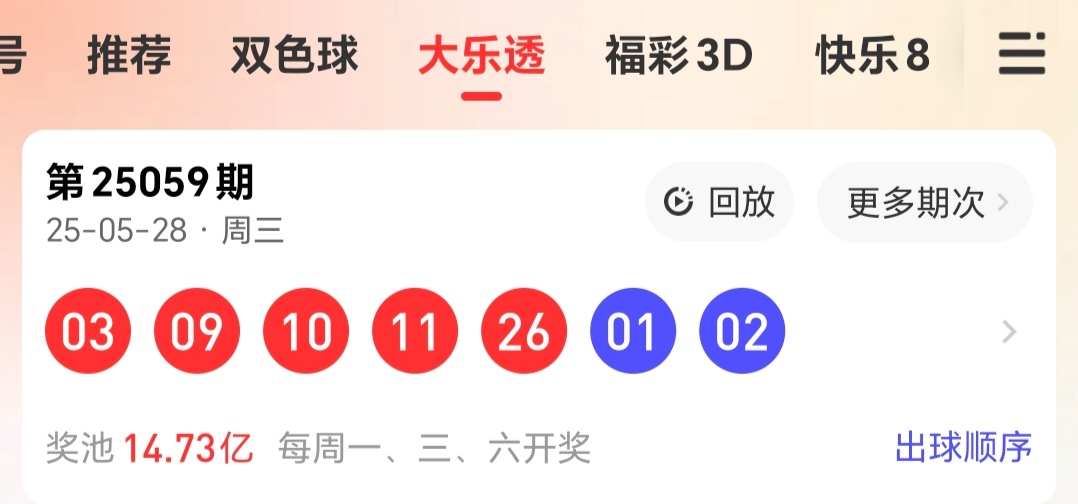
Task: Switch to the 双色球 tab
Action: click(x=294, y=56)
